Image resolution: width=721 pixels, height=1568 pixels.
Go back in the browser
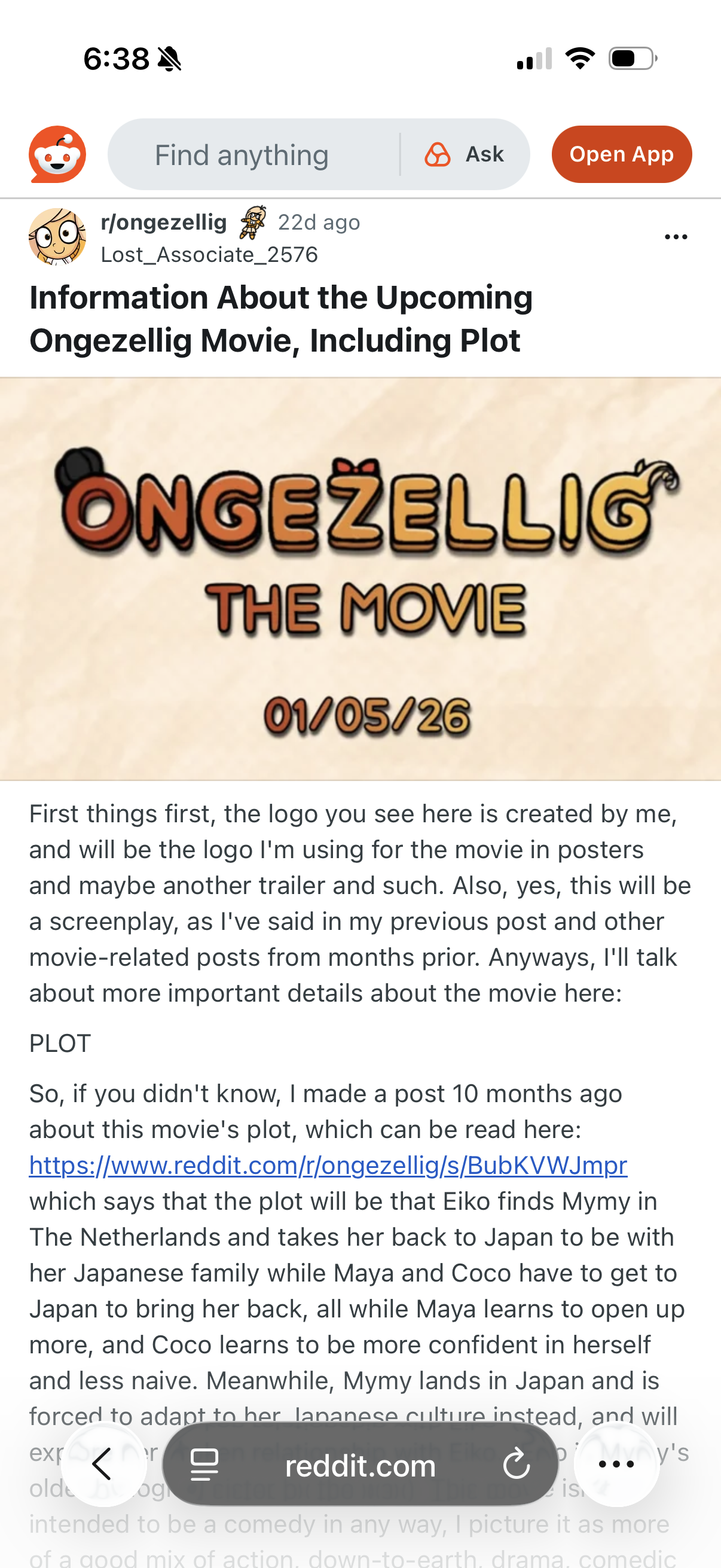[x=103, y=1465]
